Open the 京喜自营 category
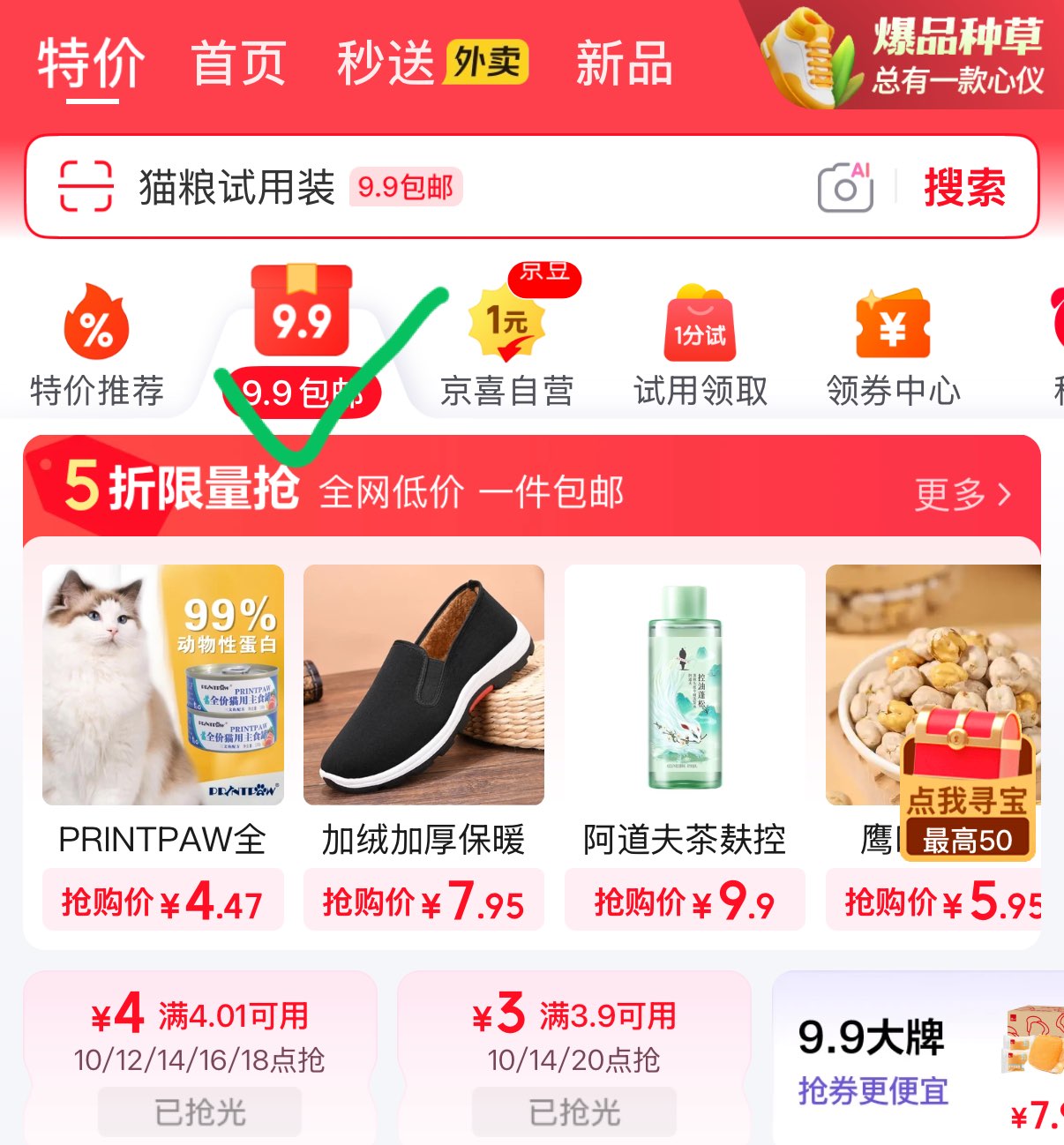 (x=507, y=346)
